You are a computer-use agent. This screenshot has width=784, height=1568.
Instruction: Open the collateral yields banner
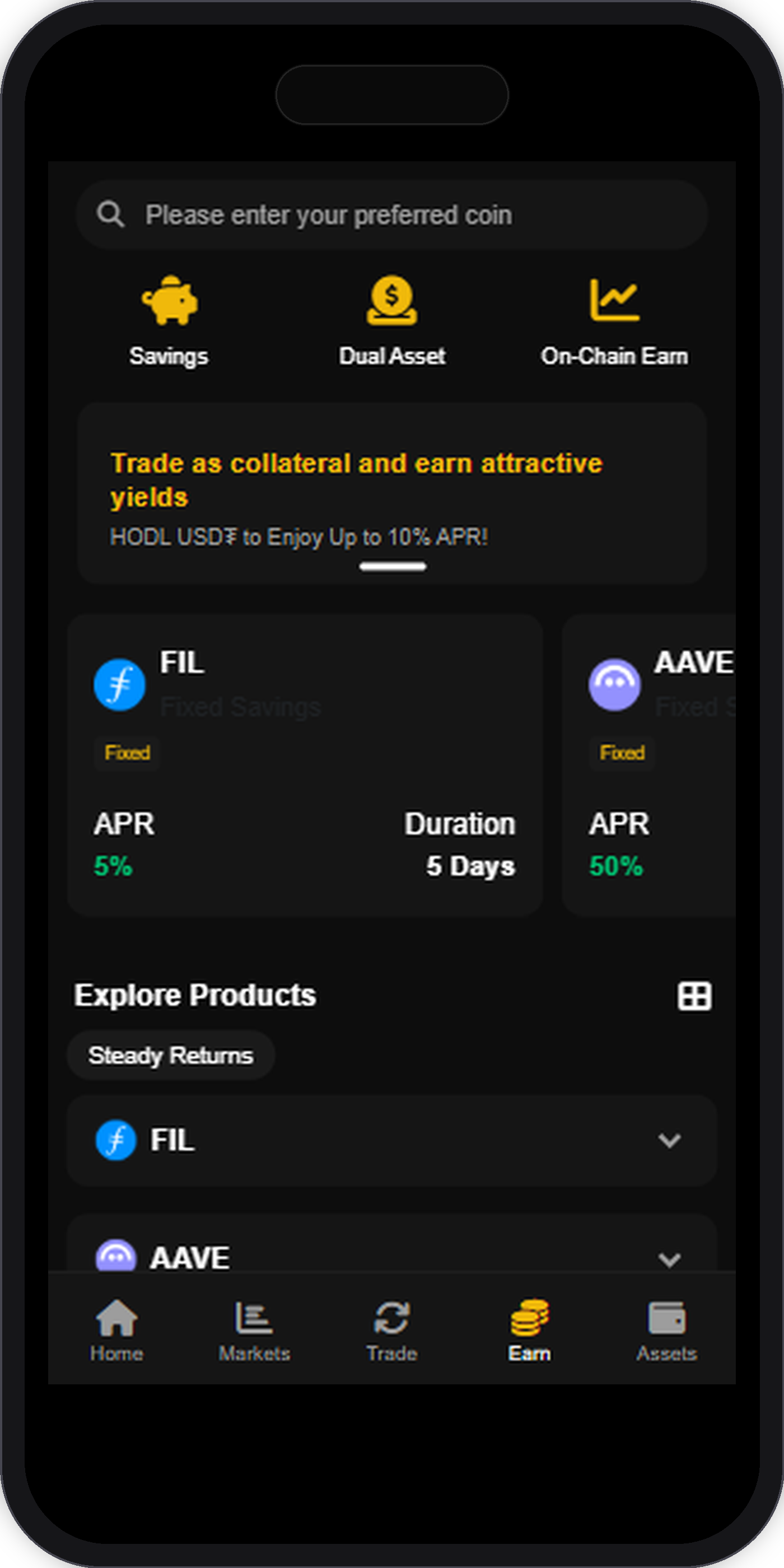coord(392,493)
